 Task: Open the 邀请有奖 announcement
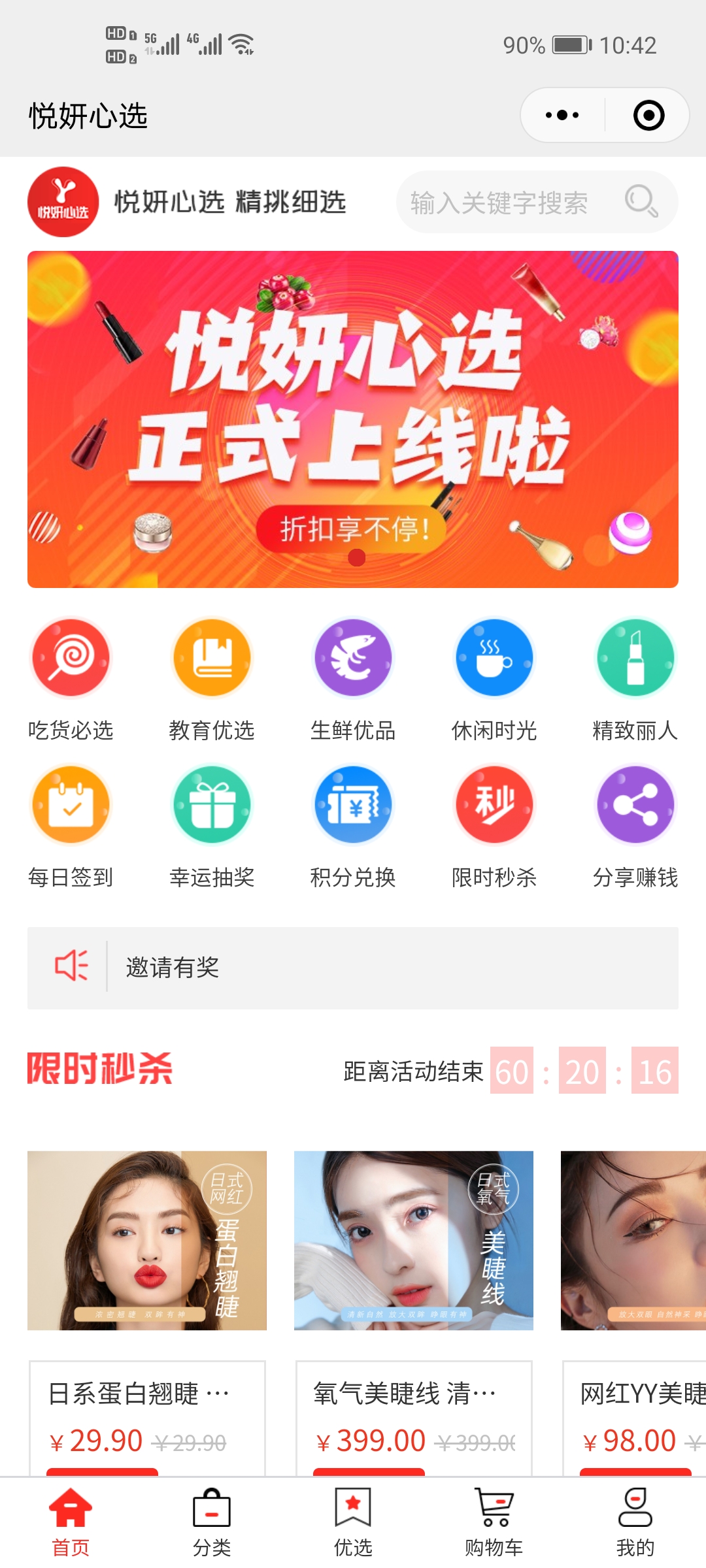pyautogui.click(x=353, y=968)
